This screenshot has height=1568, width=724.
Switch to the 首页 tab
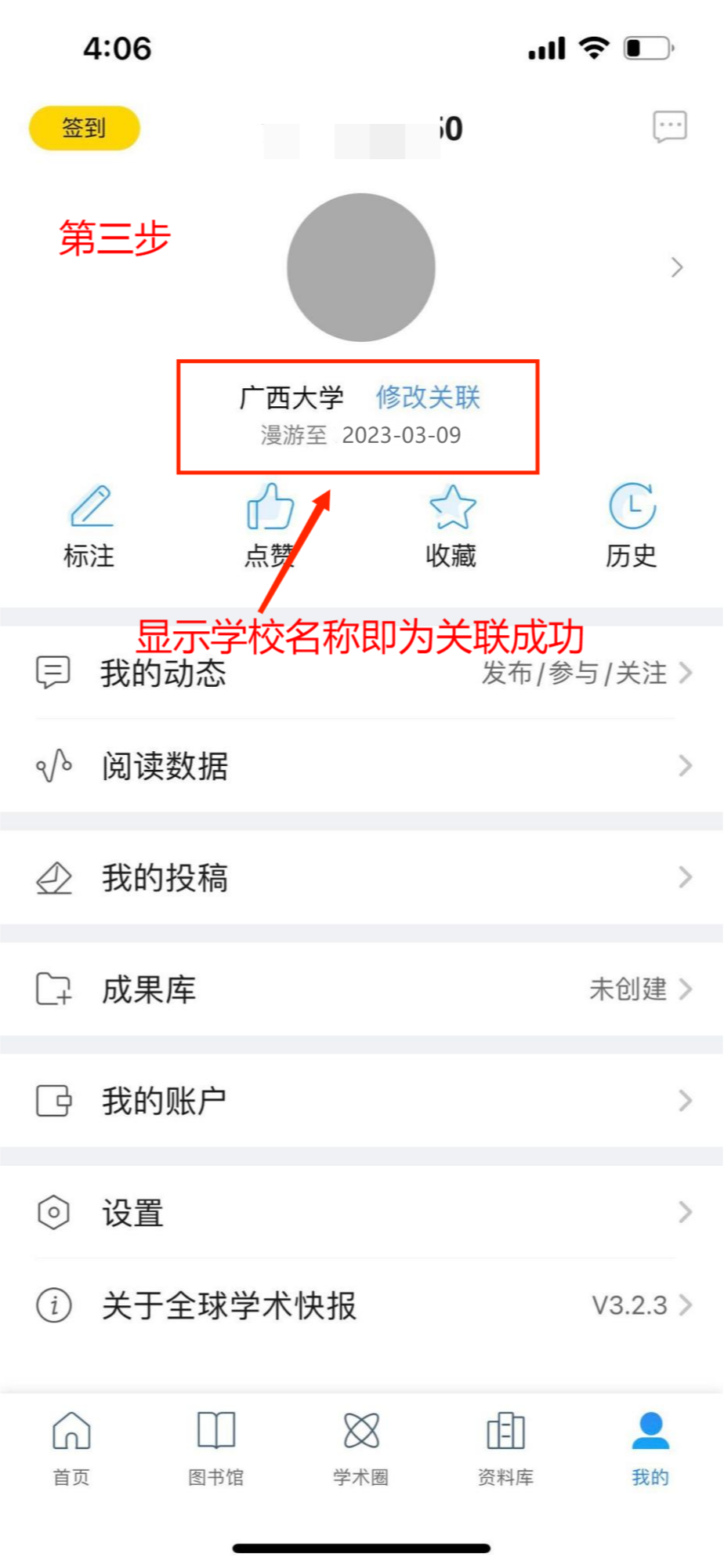tap(71, 1449)
